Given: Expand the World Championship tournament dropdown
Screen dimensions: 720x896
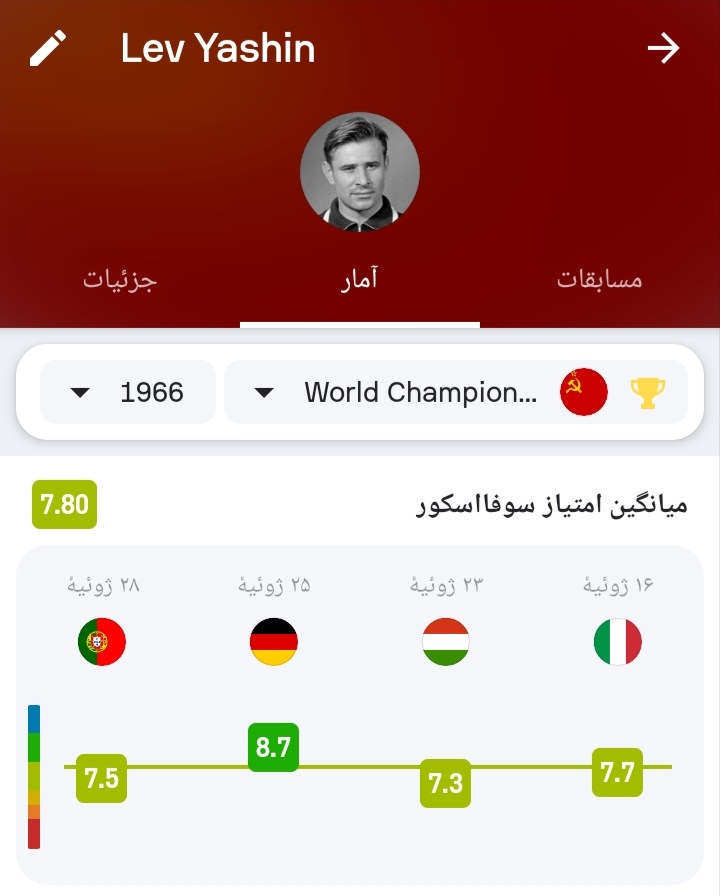Looking at the screenshot, I should click(x=455, y=393).
